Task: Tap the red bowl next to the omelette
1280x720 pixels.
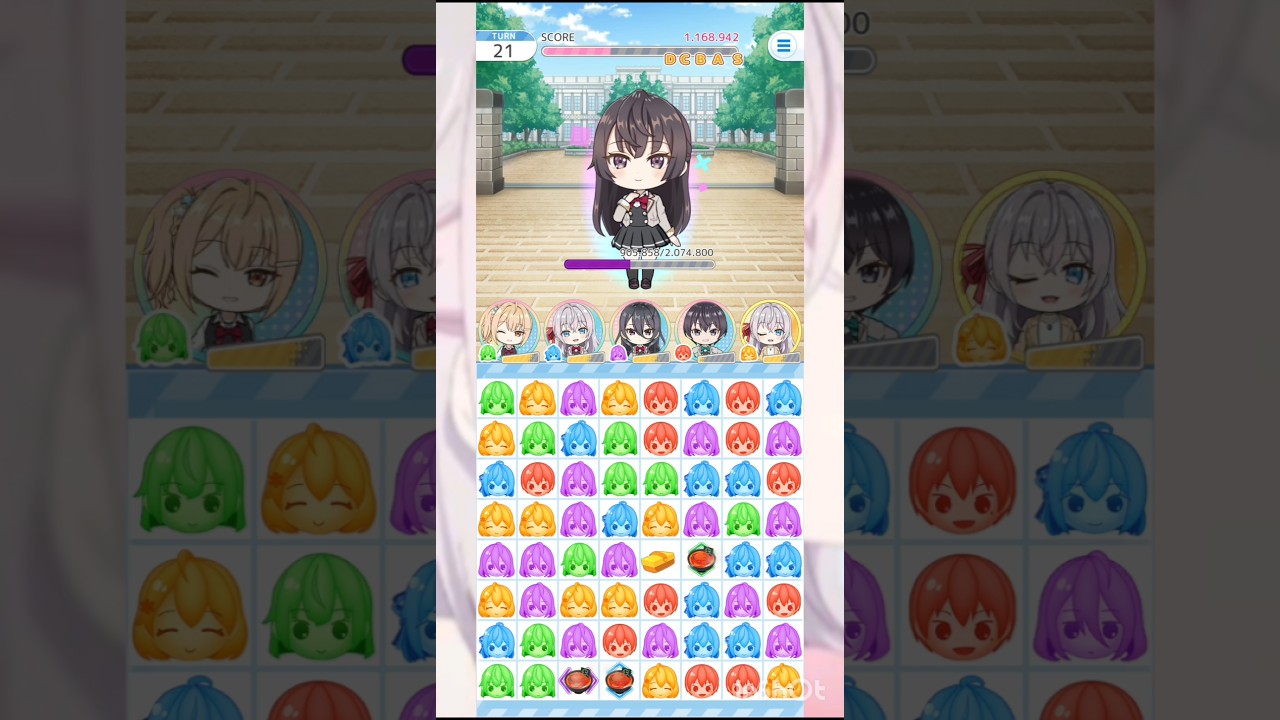Action: [701, 560]
